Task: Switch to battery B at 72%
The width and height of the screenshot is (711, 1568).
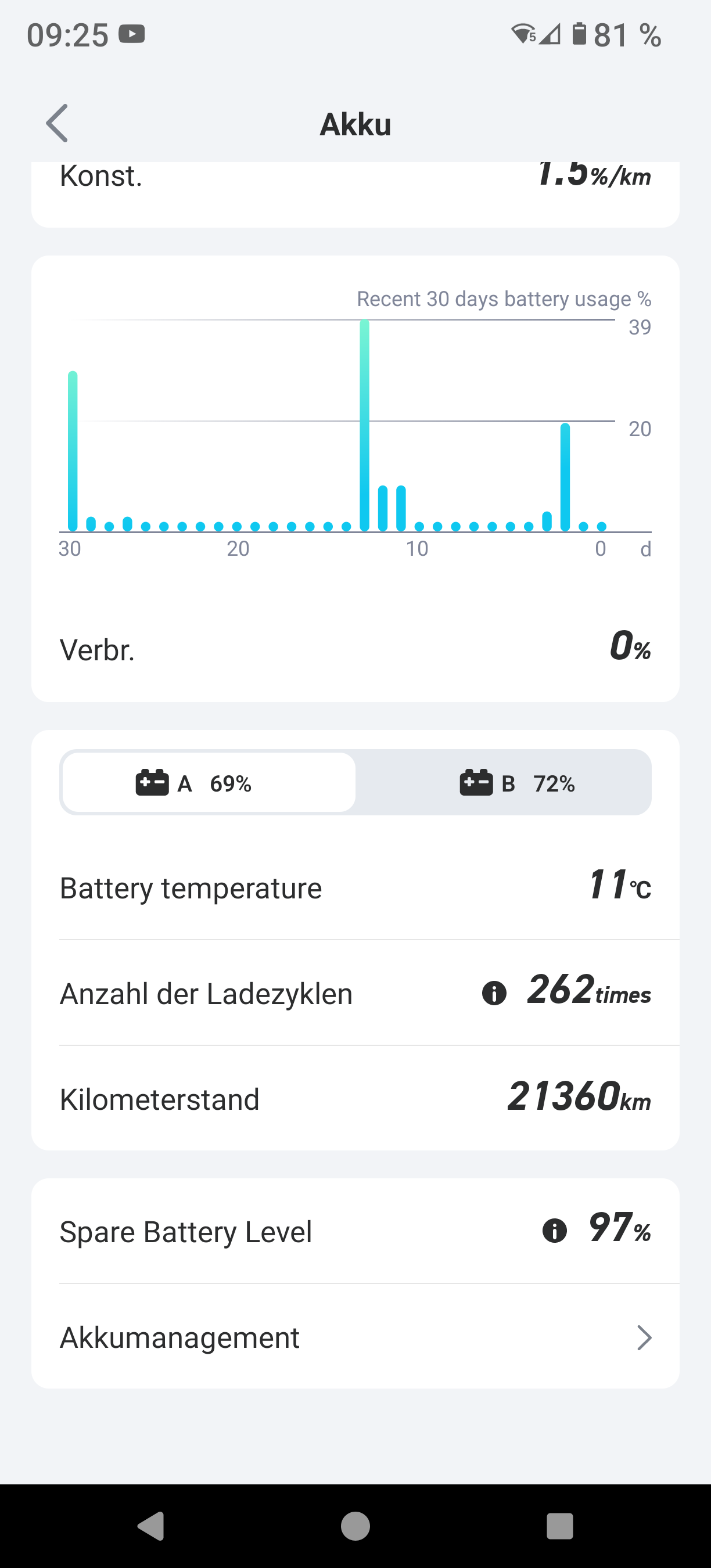Action: [503, 783]
